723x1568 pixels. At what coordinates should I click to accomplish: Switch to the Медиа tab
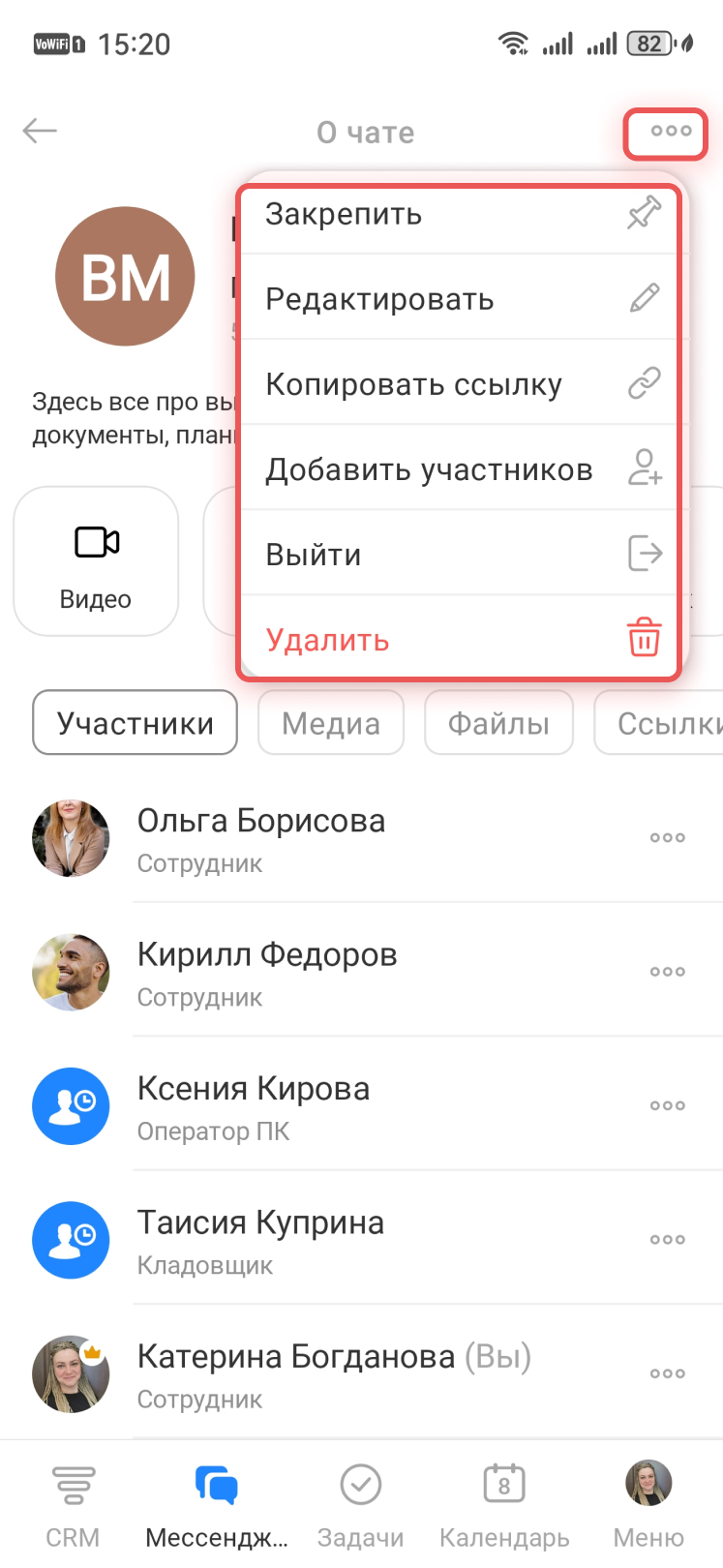point(330,723)
